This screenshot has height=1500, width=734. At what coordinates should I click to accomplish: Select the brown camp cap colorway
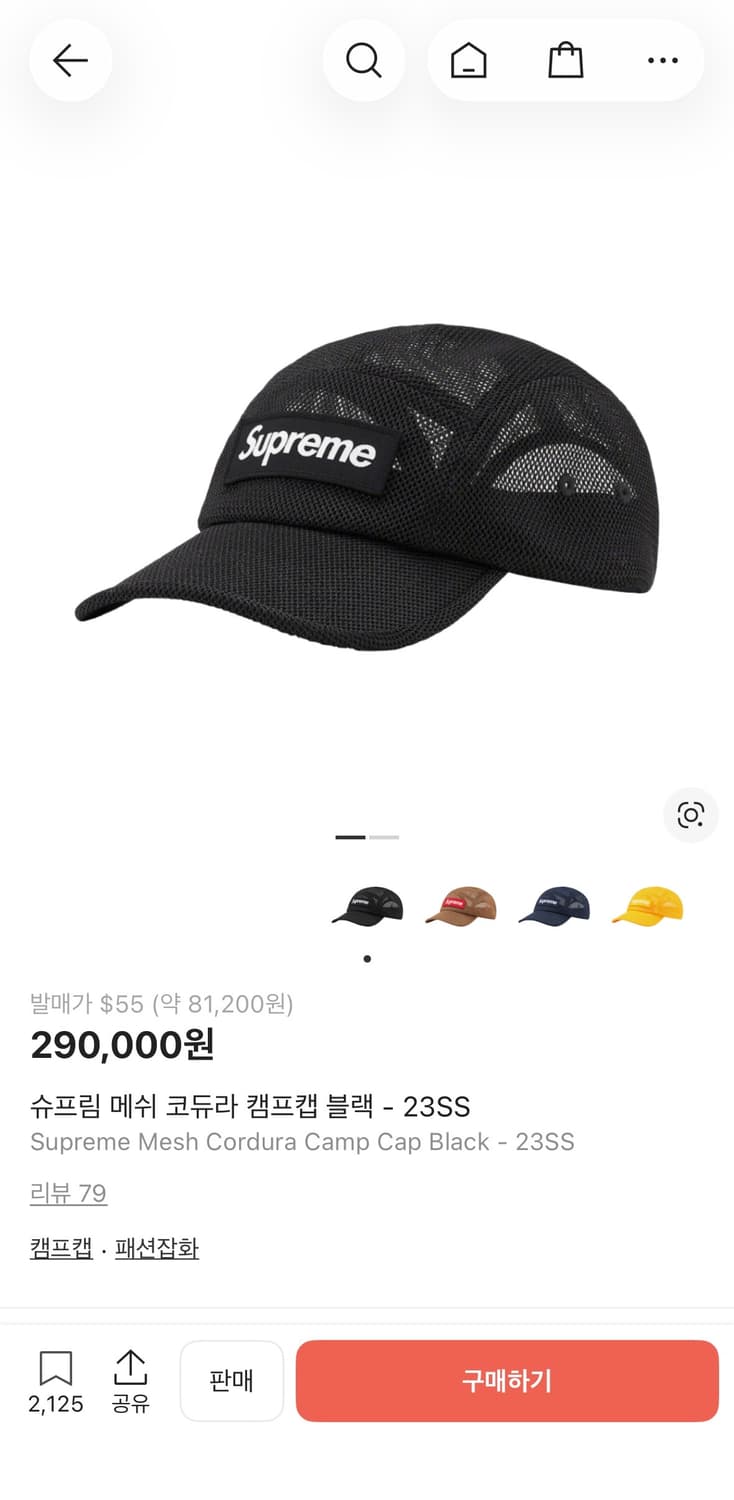coord(460,905)
